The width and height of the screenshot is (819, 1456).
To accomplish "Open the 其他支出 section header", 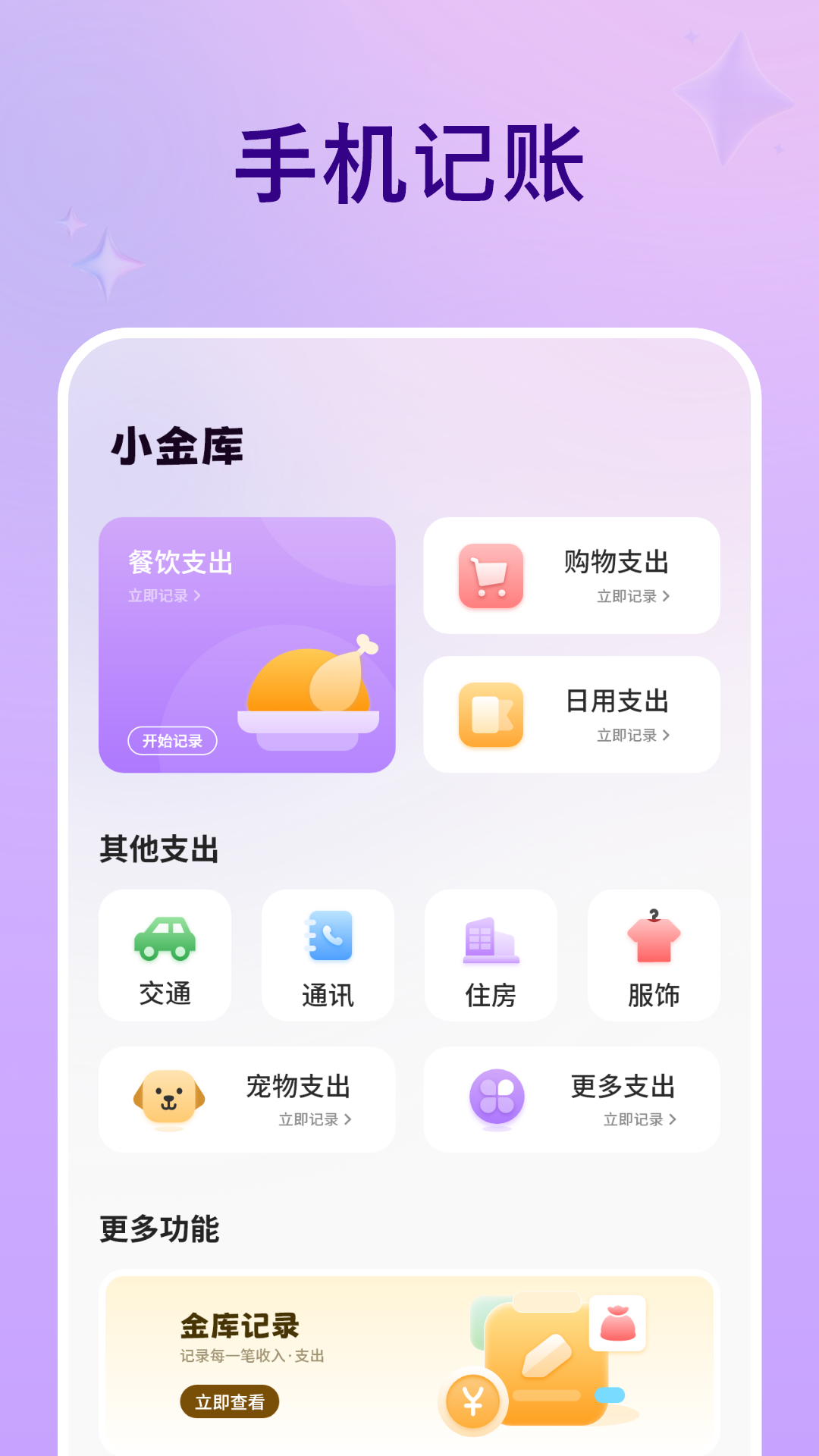I will pyautogui.click(x=157, y=851).
